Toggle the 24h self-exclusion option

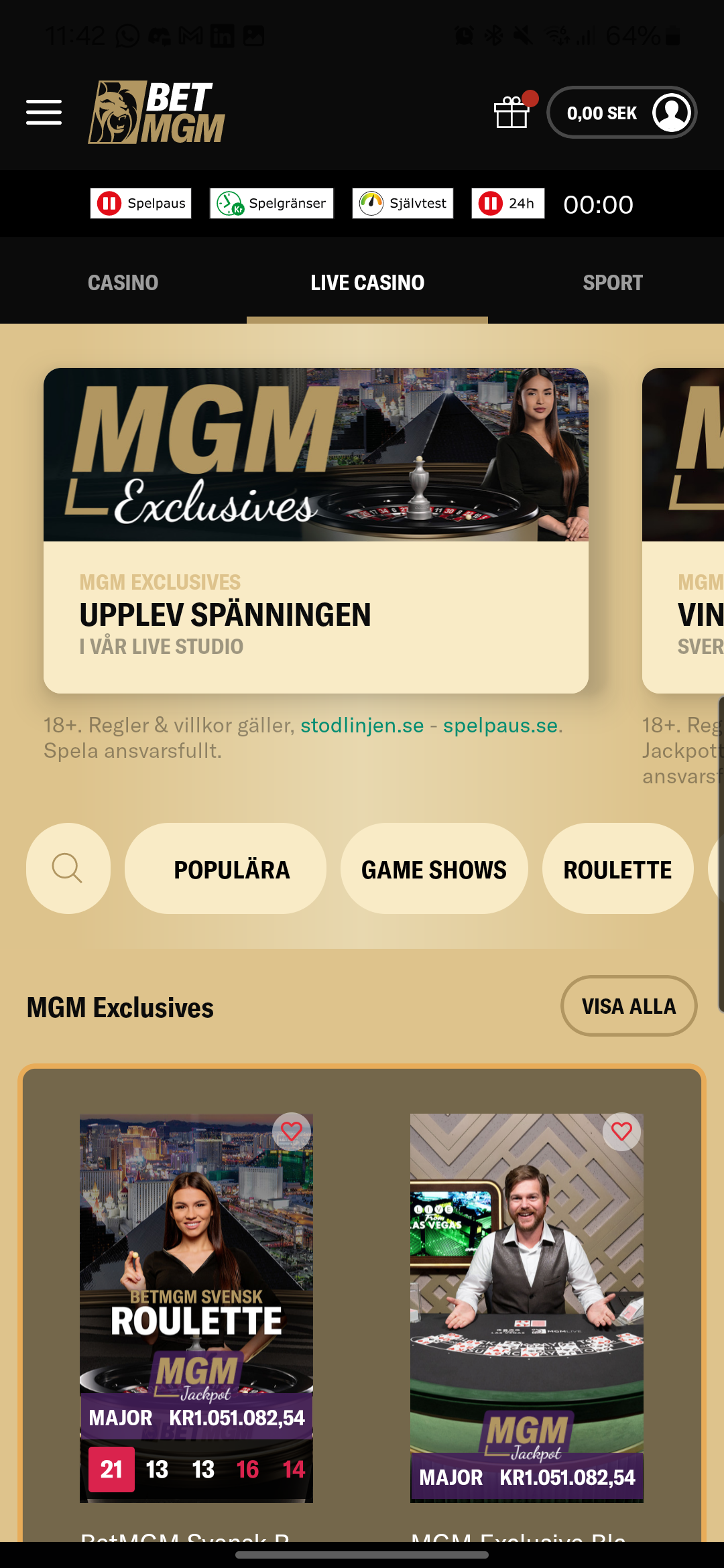490,202
